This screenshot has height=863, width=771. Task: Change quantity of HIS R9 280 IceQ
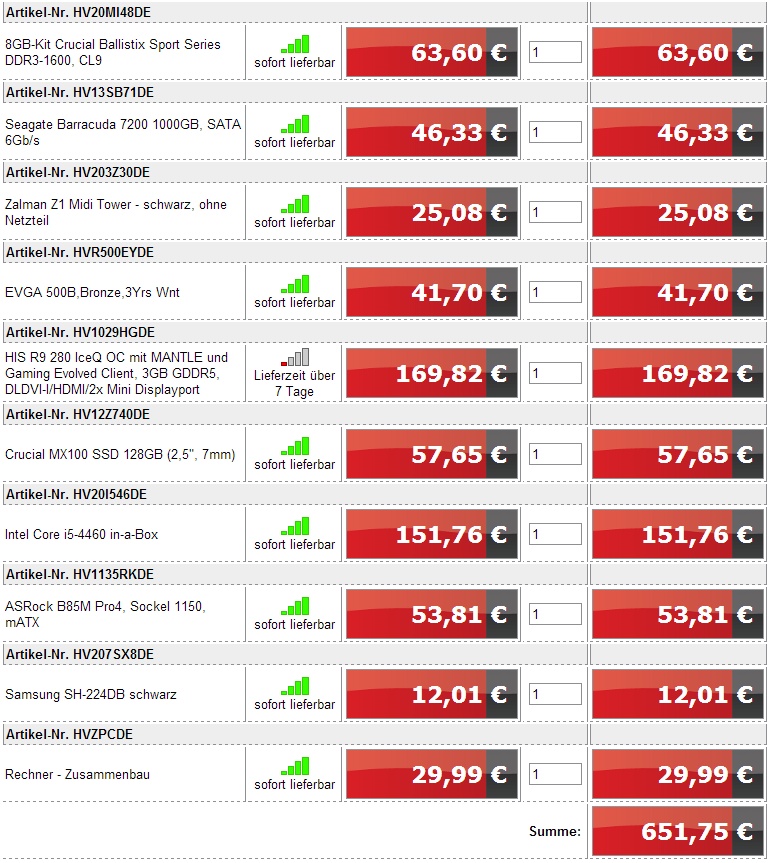pyautogui.click(x=555, y=373)
